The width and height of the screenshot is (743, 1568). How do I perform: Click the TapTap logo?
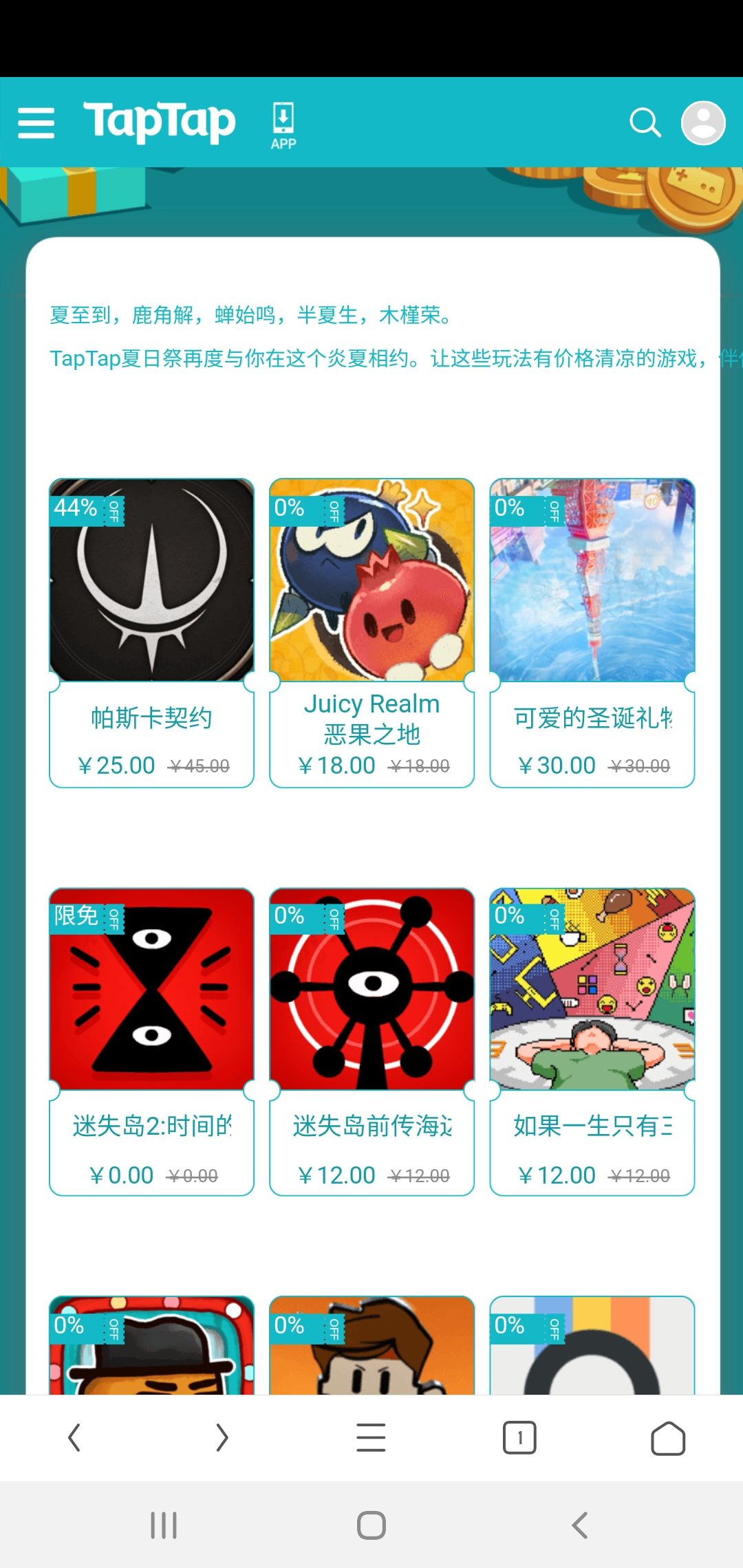click(160, 121)
